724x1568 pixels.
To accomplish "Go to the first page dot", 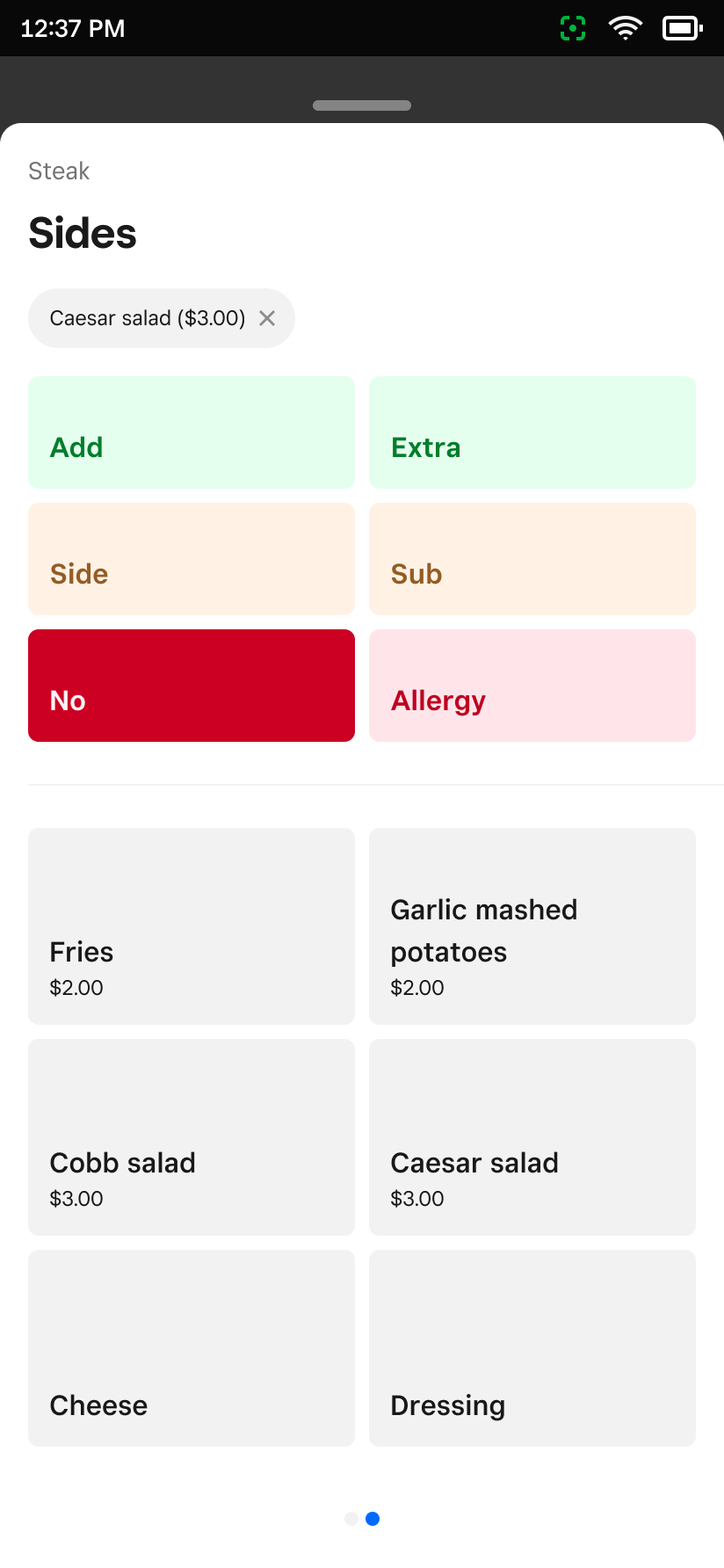I will click(351, 1519).
